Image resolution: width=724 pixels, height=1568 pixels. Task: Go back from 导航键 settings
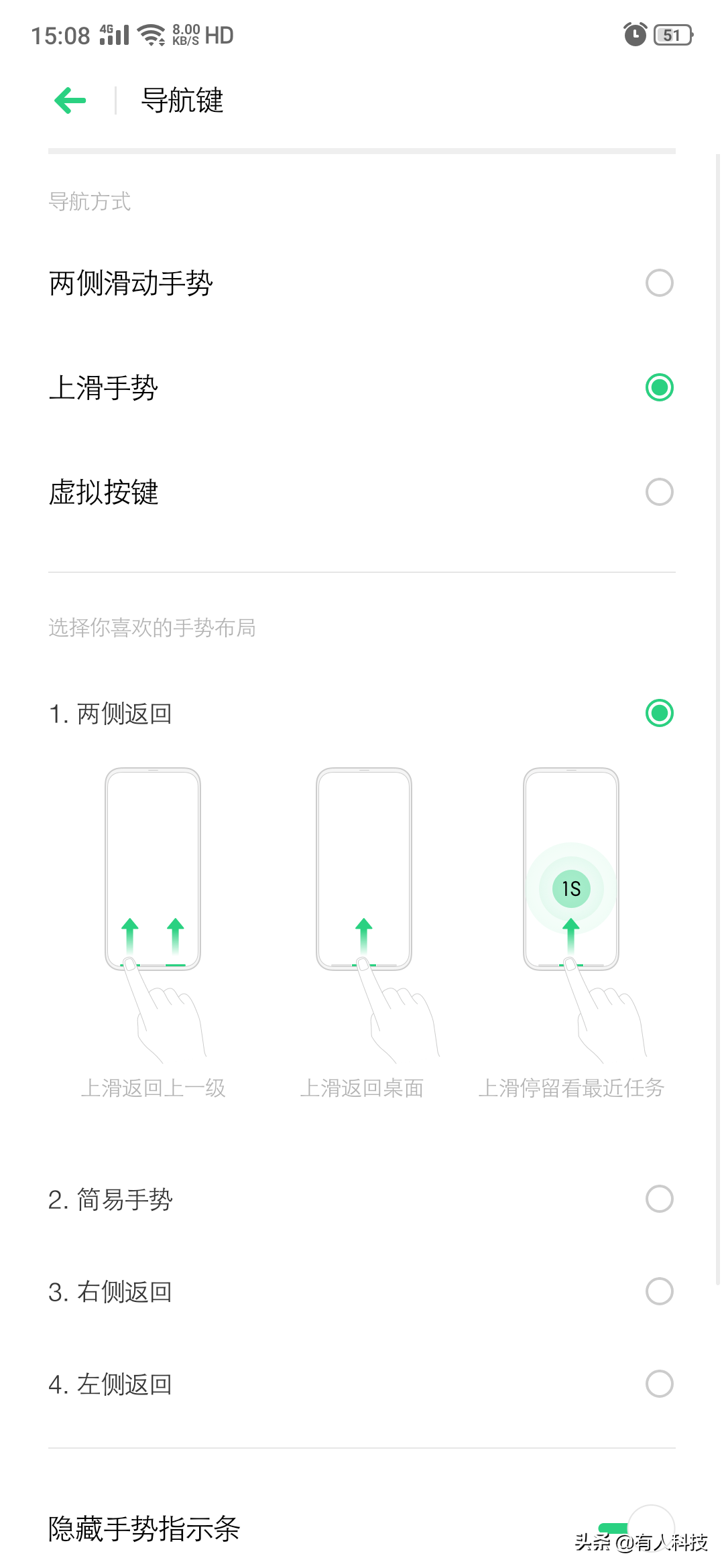tap(70, 101)
